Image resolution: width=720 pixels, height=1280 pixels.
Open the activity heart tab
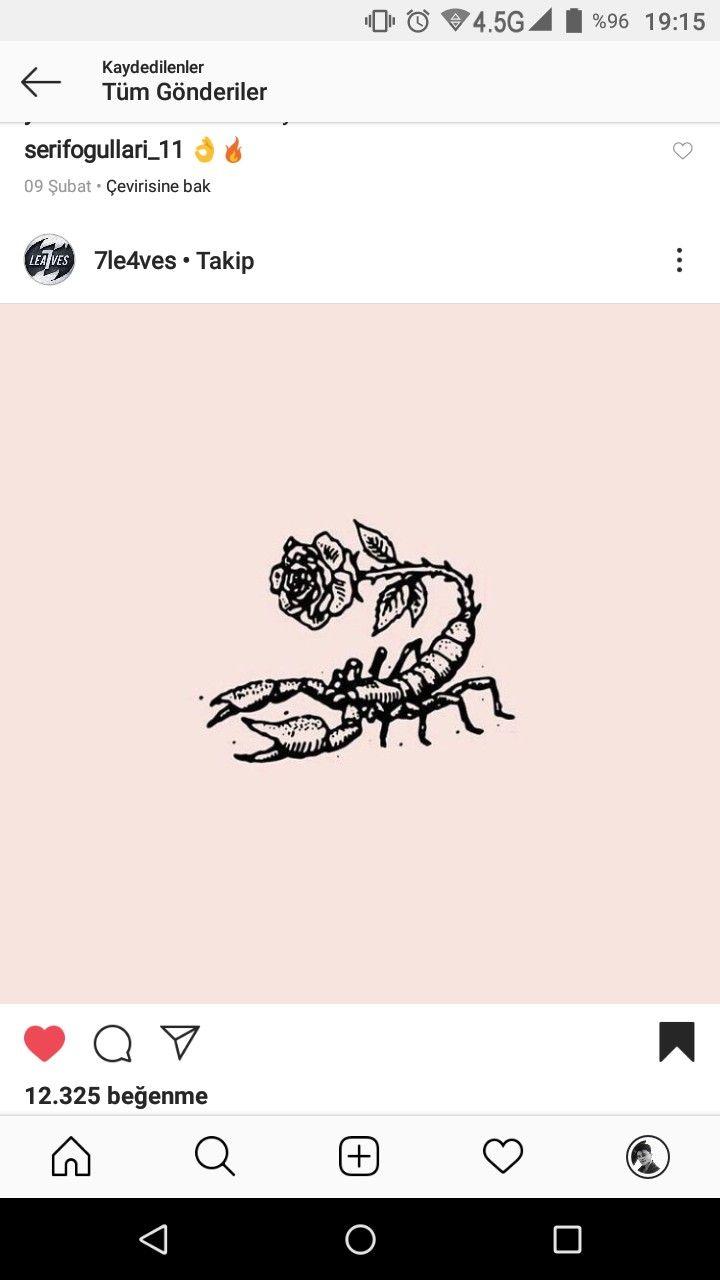pyautogui.click(x=503, y=1157)
